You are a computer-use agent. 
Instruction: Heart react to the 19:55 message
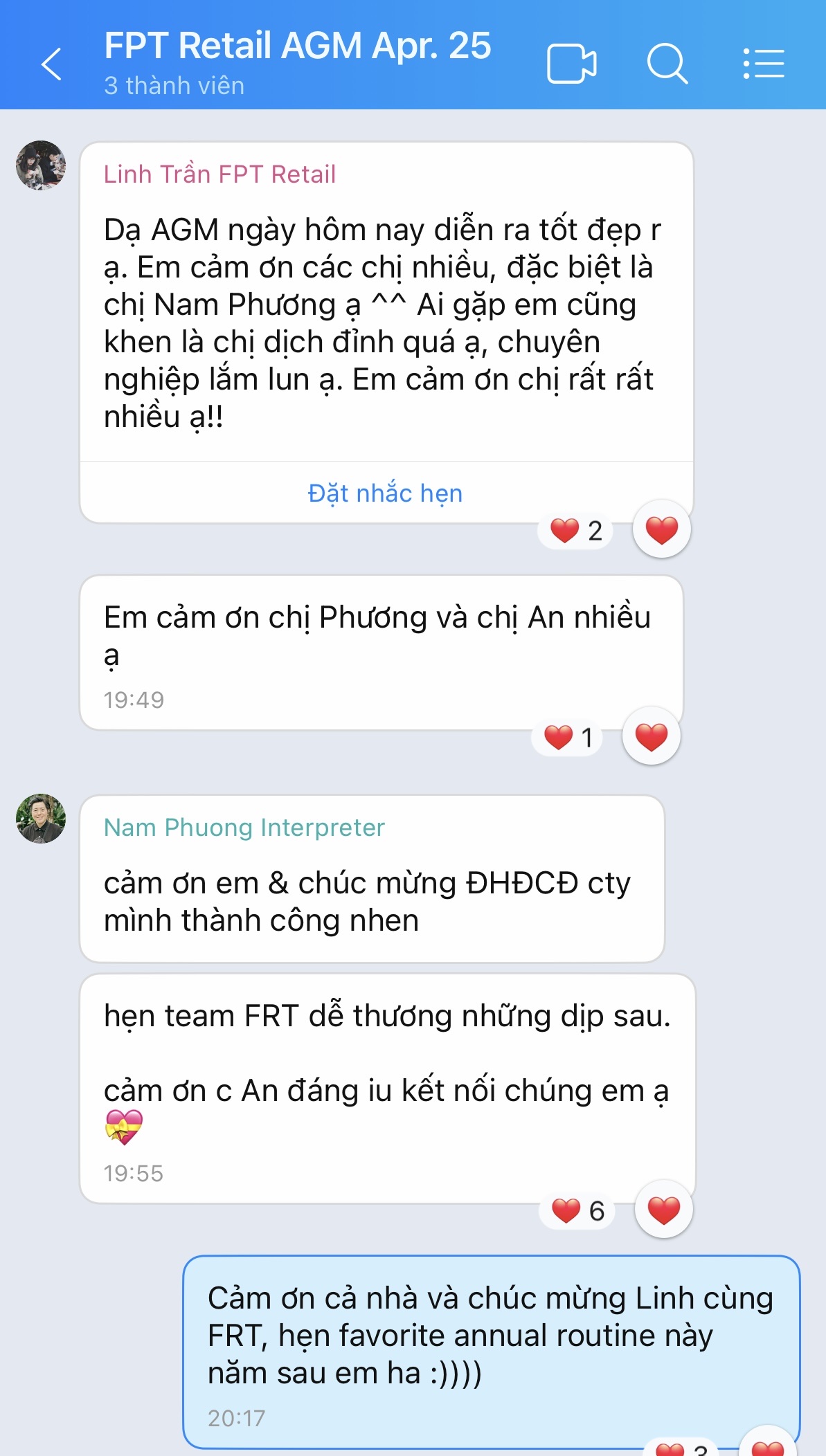coord(663,1210)
